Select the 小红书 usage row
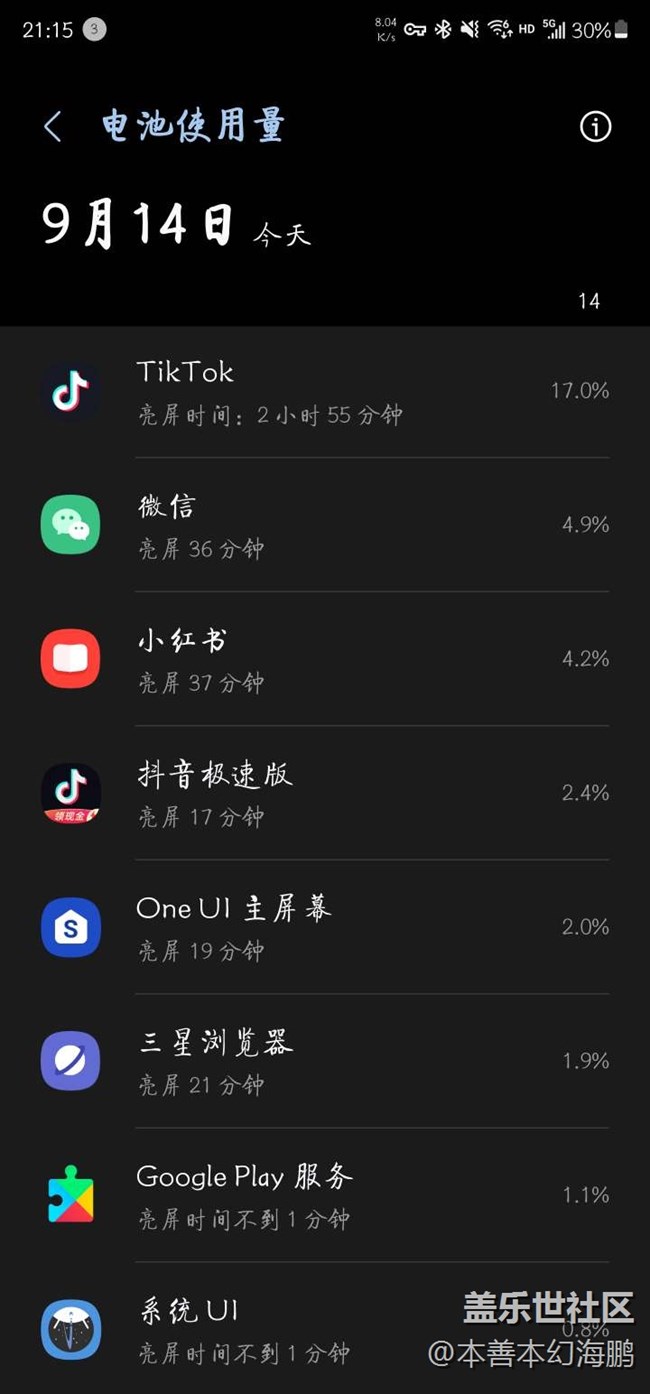The width and height of the screenshot is (650, 1394). pyautogui.click(x=325, y=659)
